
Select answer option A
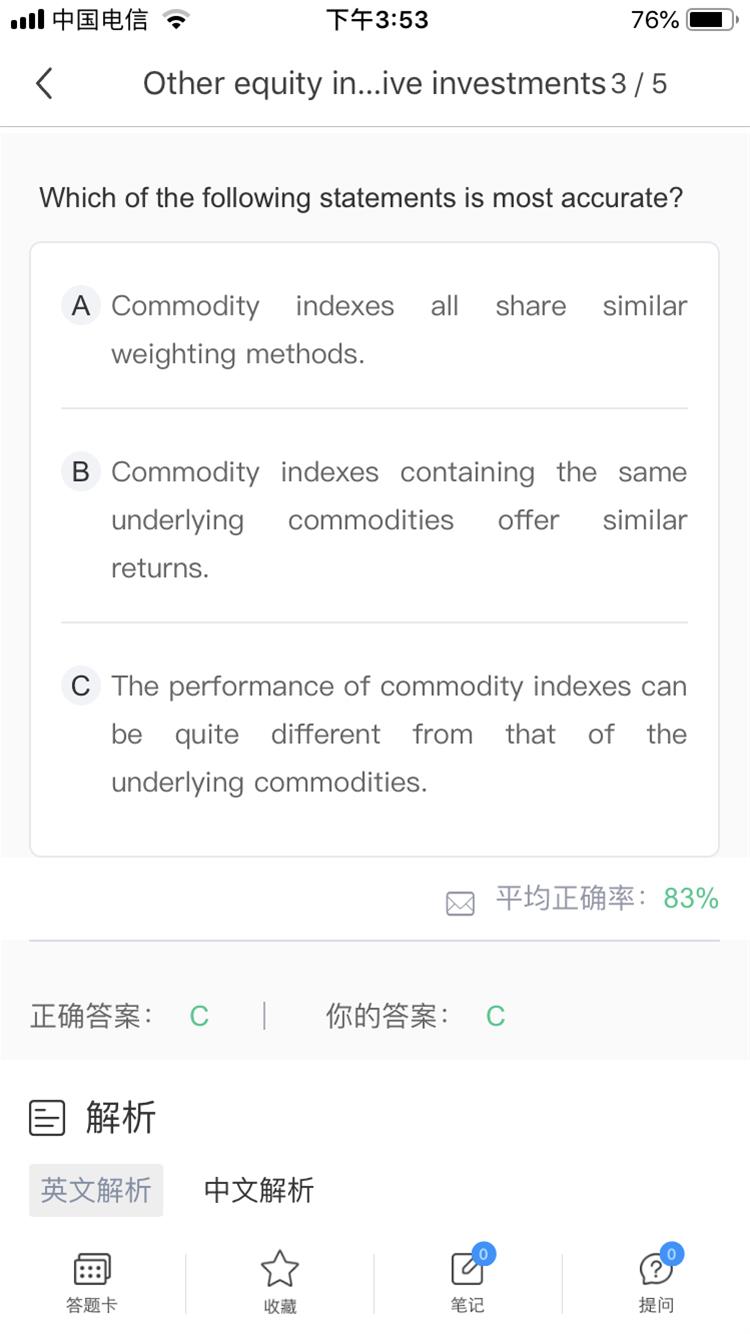[374, 330]
